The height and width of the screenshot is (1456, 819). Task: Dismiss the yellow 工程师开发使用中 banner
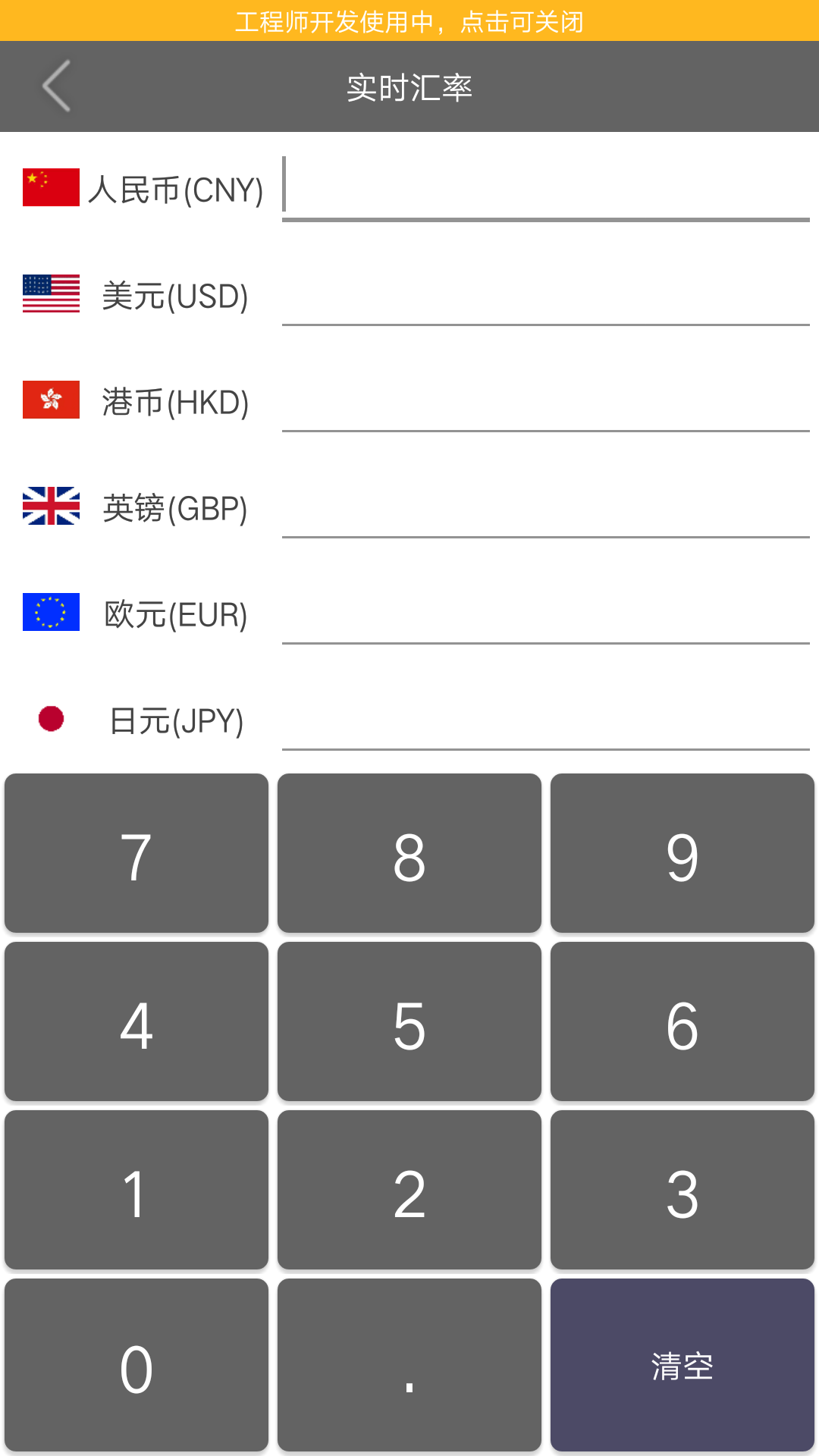coord(409,20)
